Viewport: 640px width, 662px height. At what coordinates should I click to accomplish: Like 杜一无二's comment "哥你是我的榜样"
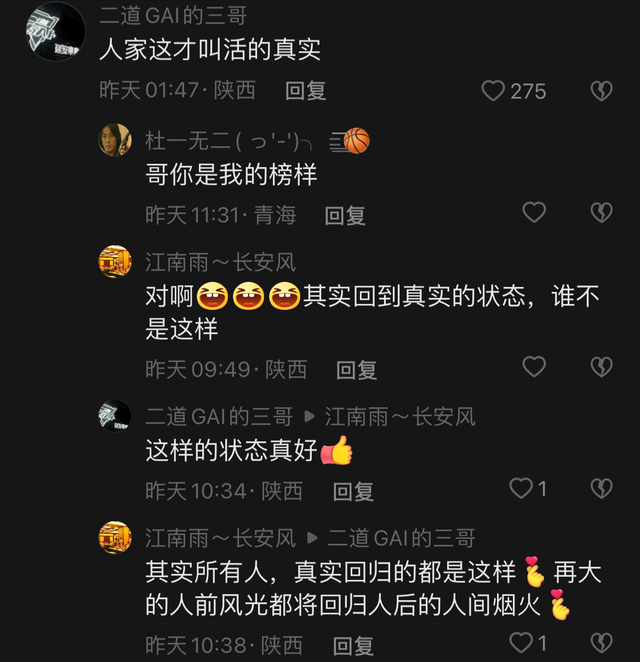(x=534, y=212)
